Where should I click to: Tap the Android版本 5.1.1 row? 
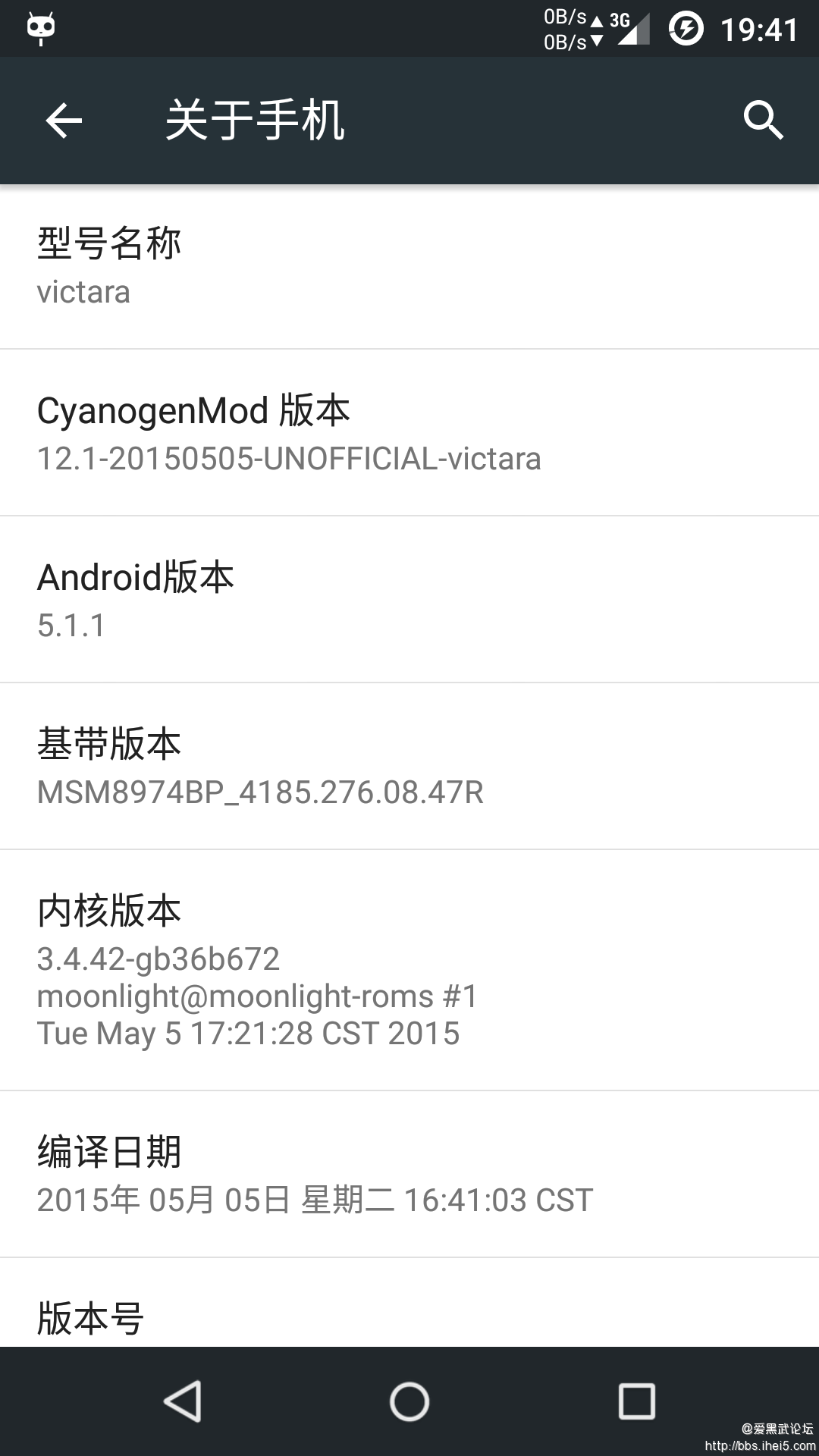[x=409, y=600]
